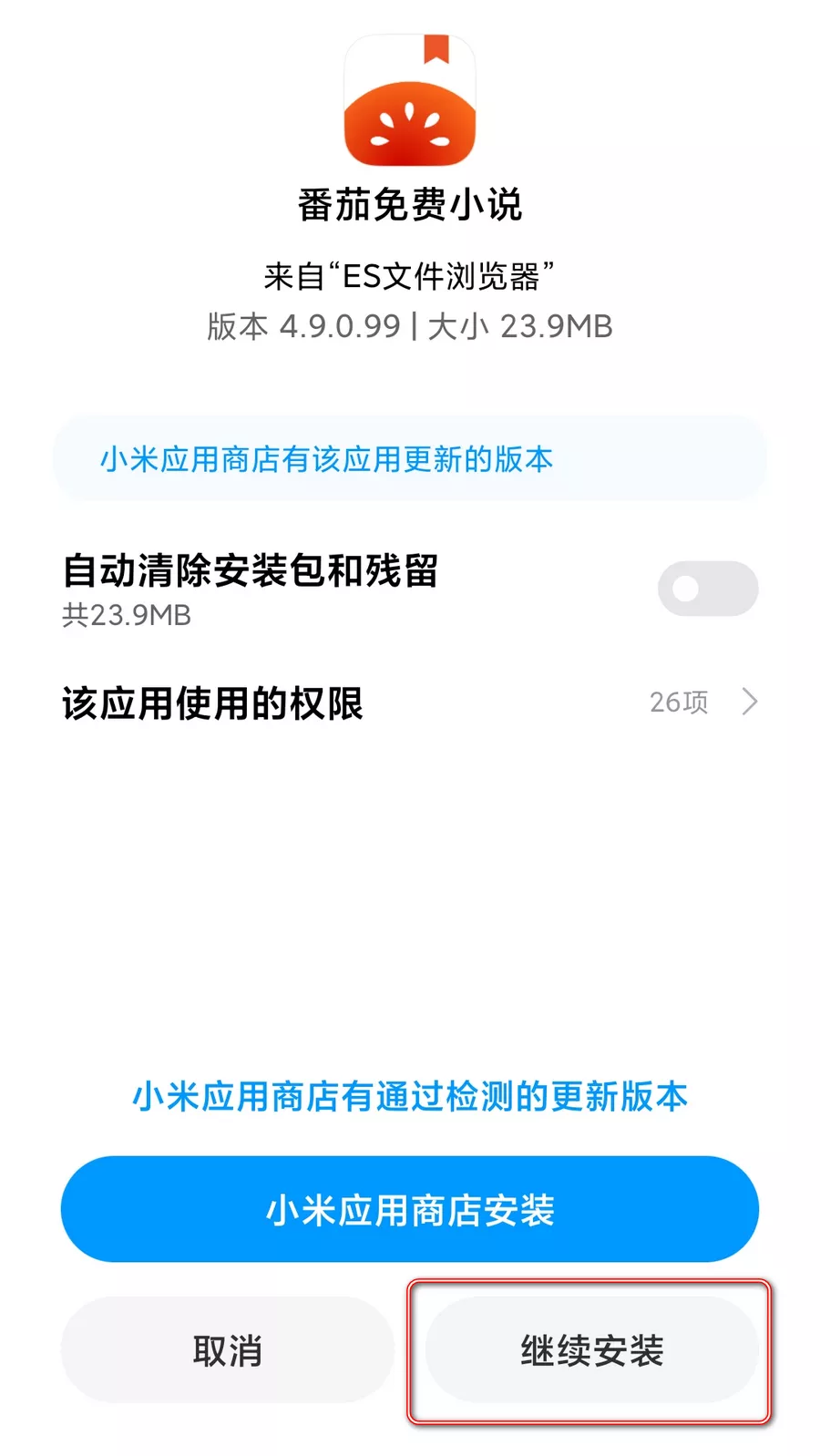Screen dimensions: 820x1456
Task: Open 小米应用商店有通过检测的更新版本 link
Action: click(410, 1097)
